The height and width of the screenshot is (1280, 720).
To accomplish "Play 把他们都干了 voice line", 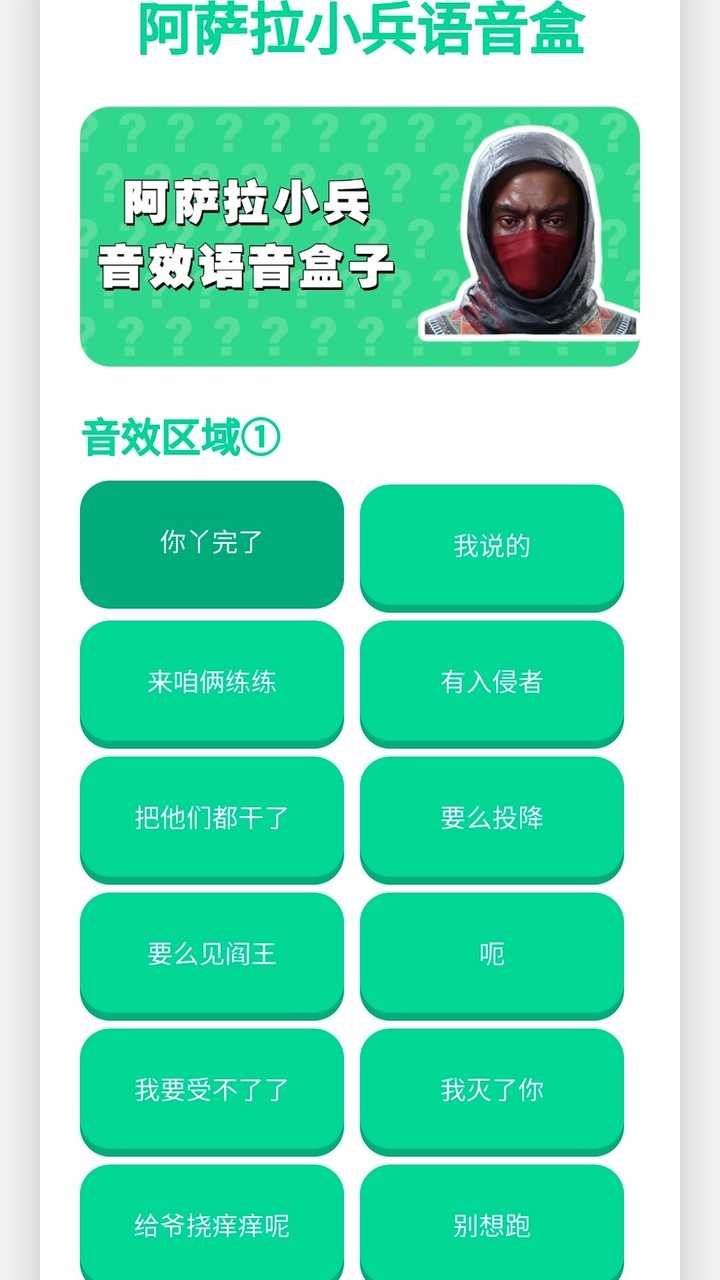I will coord(212,818).
